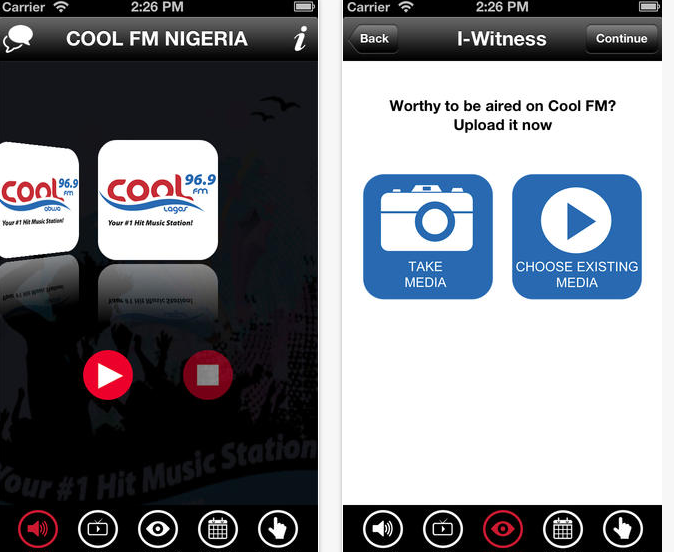This screenshot has height=552, width=674.
Task: Select the Cool FM 96.9 Abuja station
Action: point(38,200)
